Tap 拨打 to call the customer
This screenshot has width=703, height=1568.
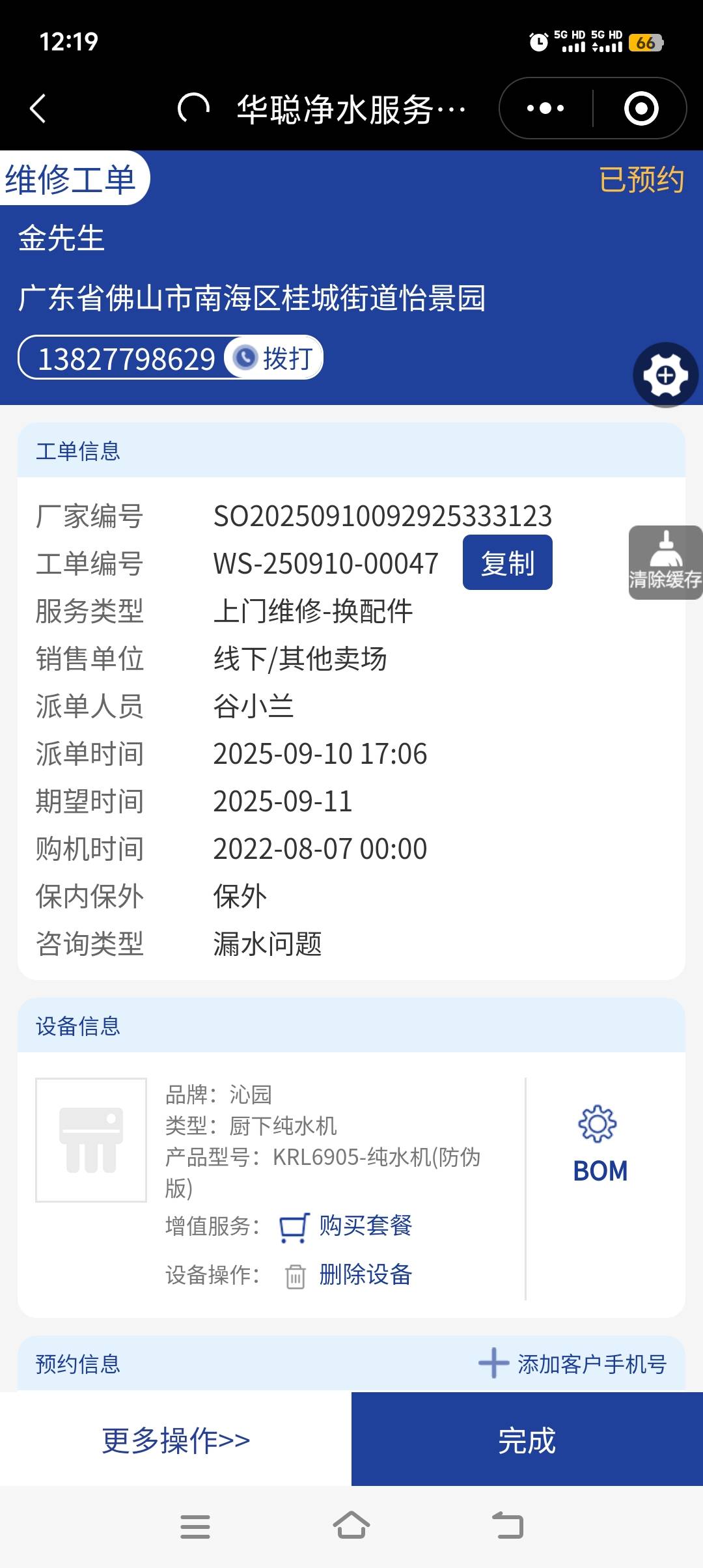tap(274, 357)
